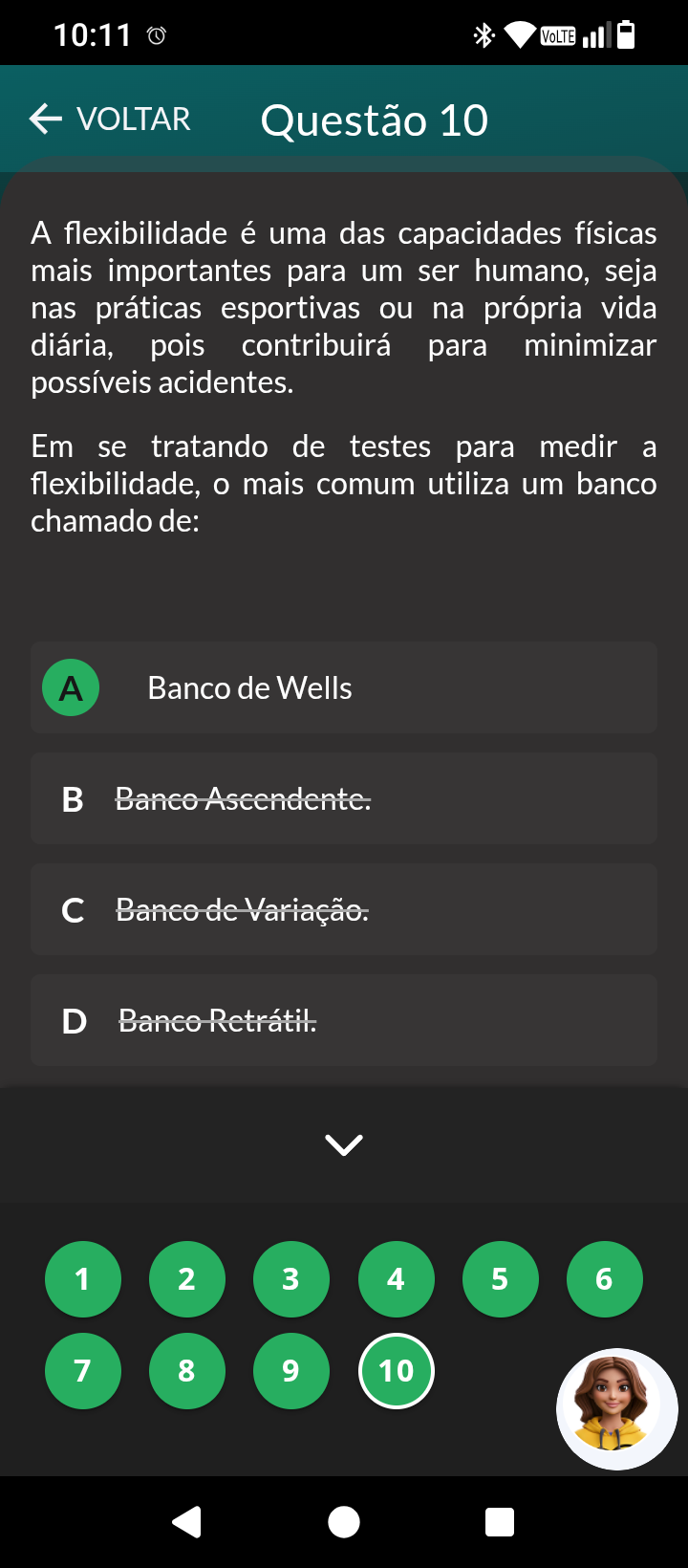
Task: Open question 3
Action: point(291,1279)
